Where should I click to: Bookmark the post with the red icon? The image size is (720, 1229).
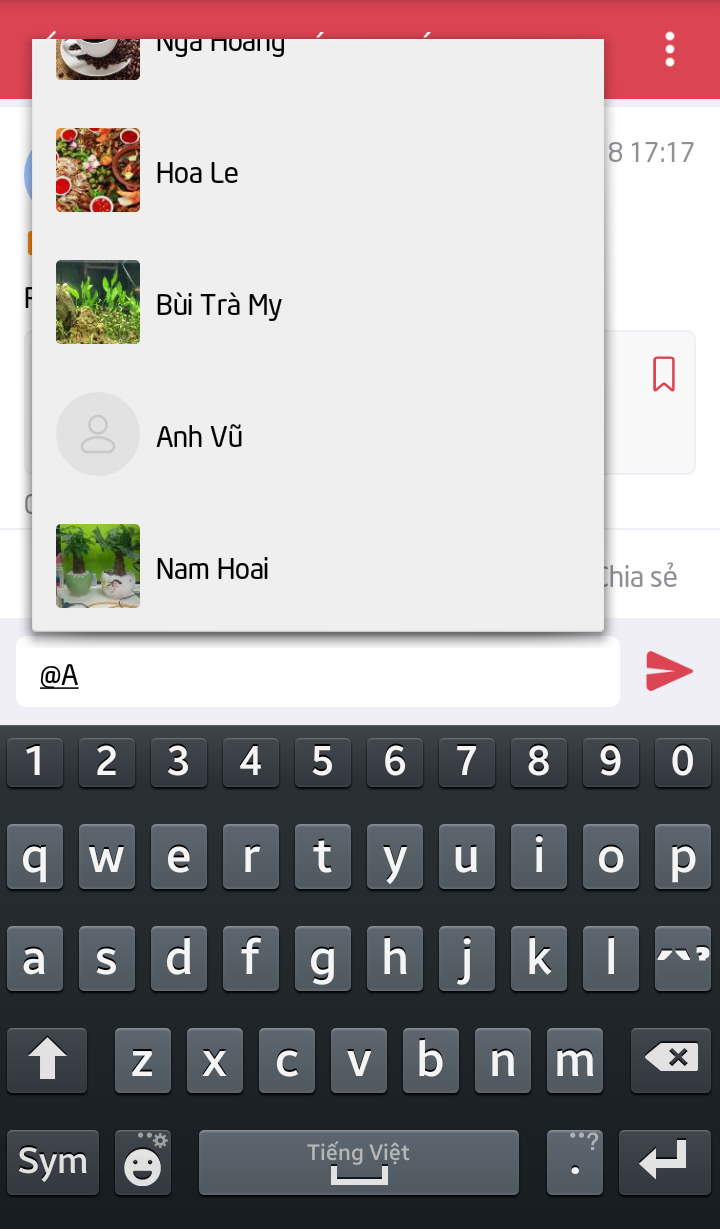tap(664, 374)
